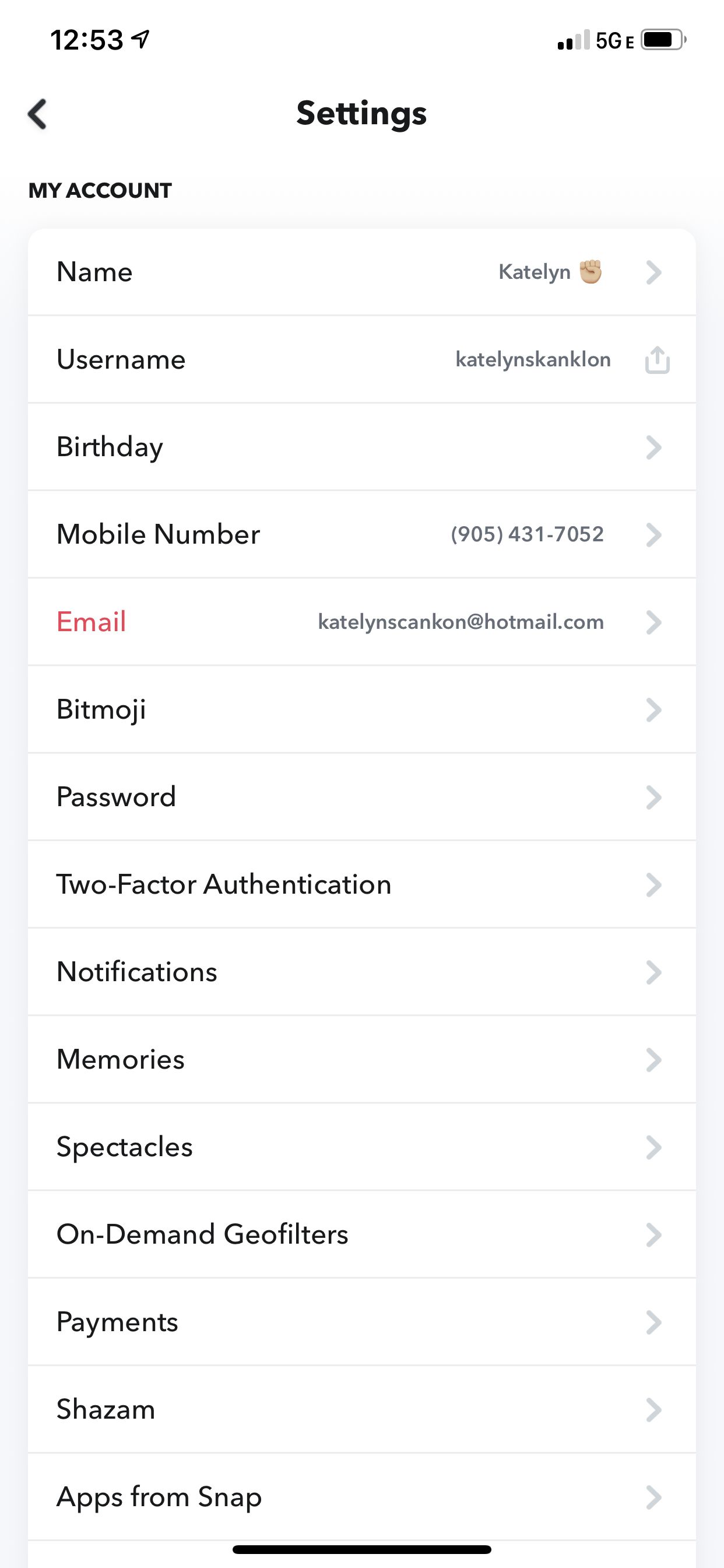Open the Email setting
The image size is (724, 1568).
pyautogui.click(x=362, y=622)
